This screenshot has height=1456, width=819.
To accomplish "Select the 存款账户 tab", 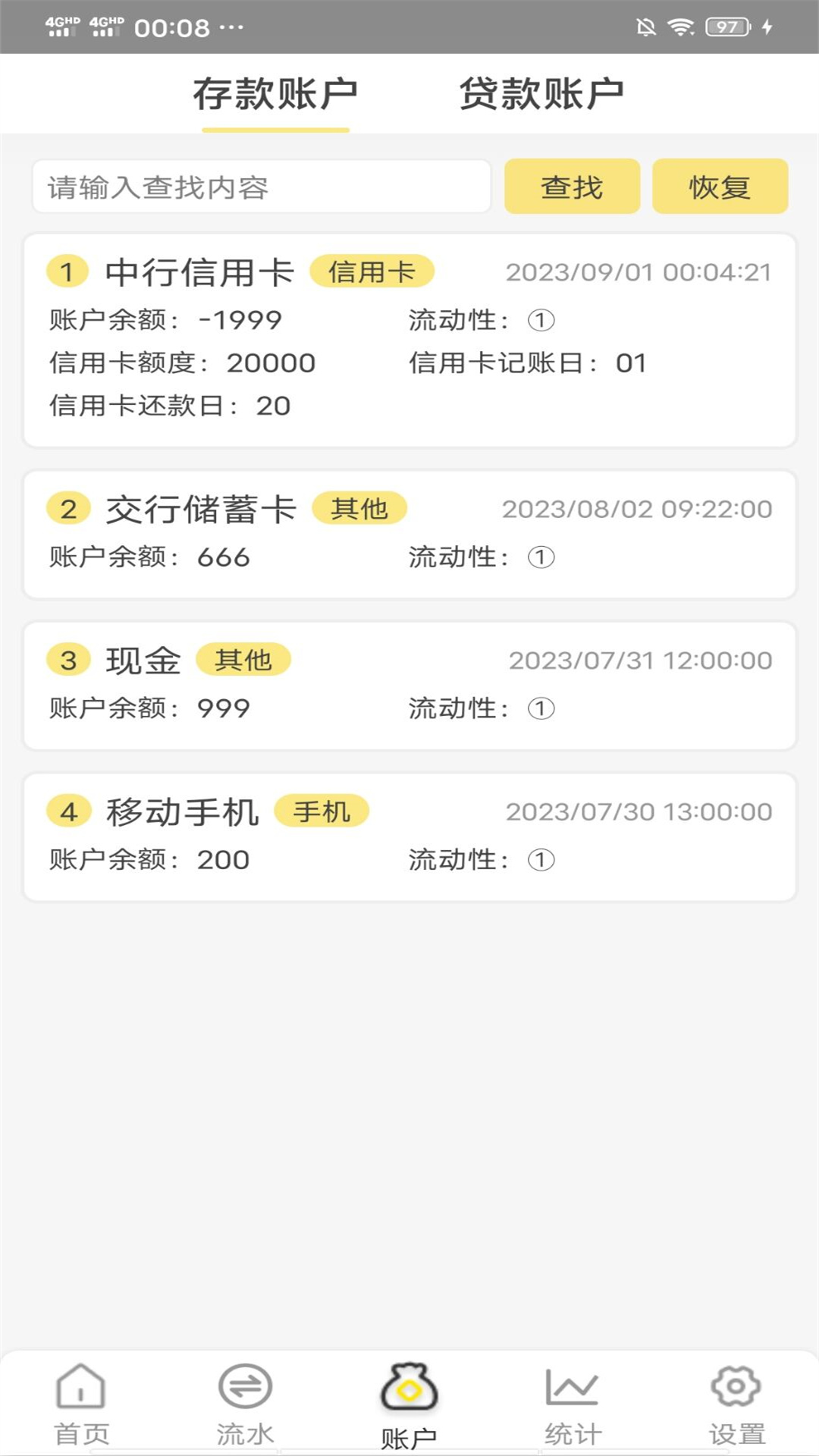I will point(275,94).
